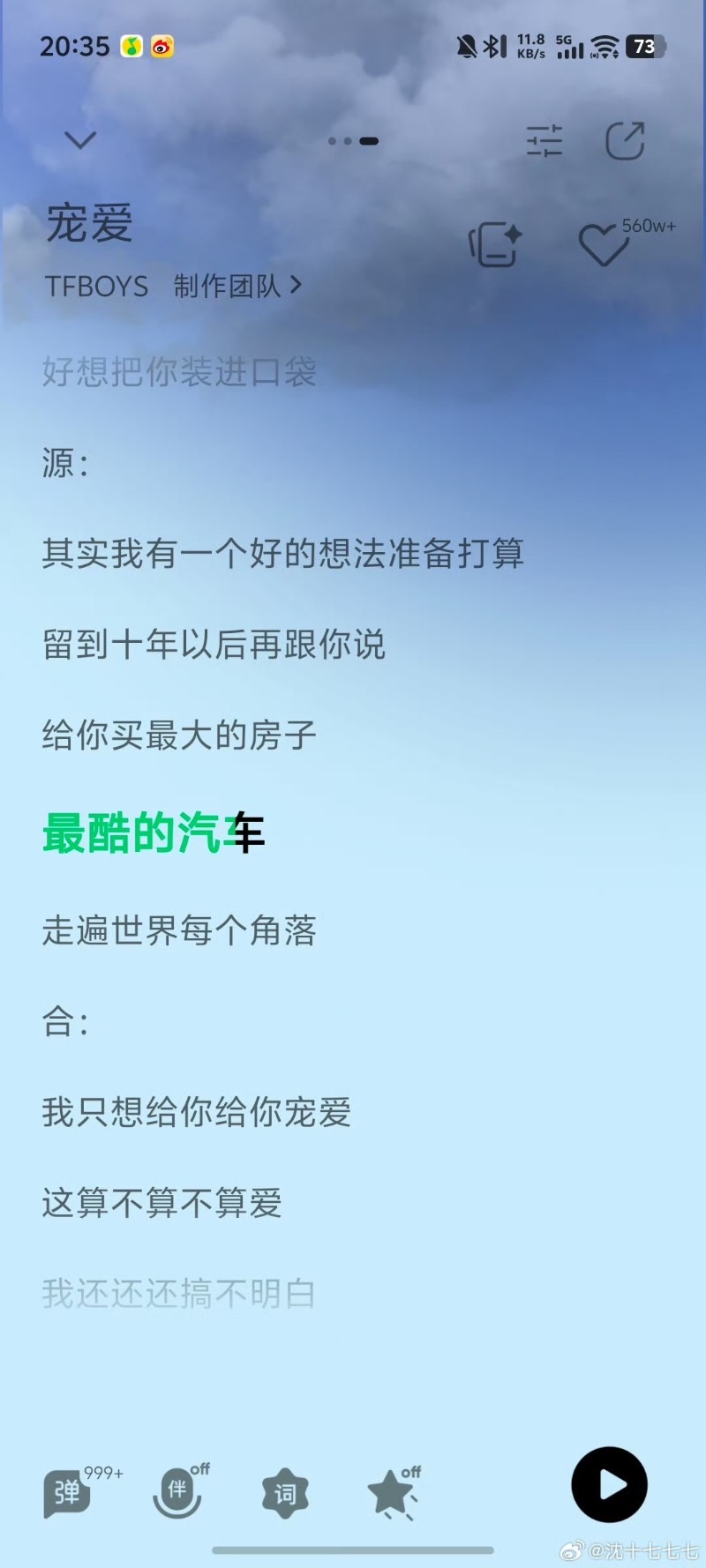Tap the page indicator dots
706x1568 pixels.
353,141
